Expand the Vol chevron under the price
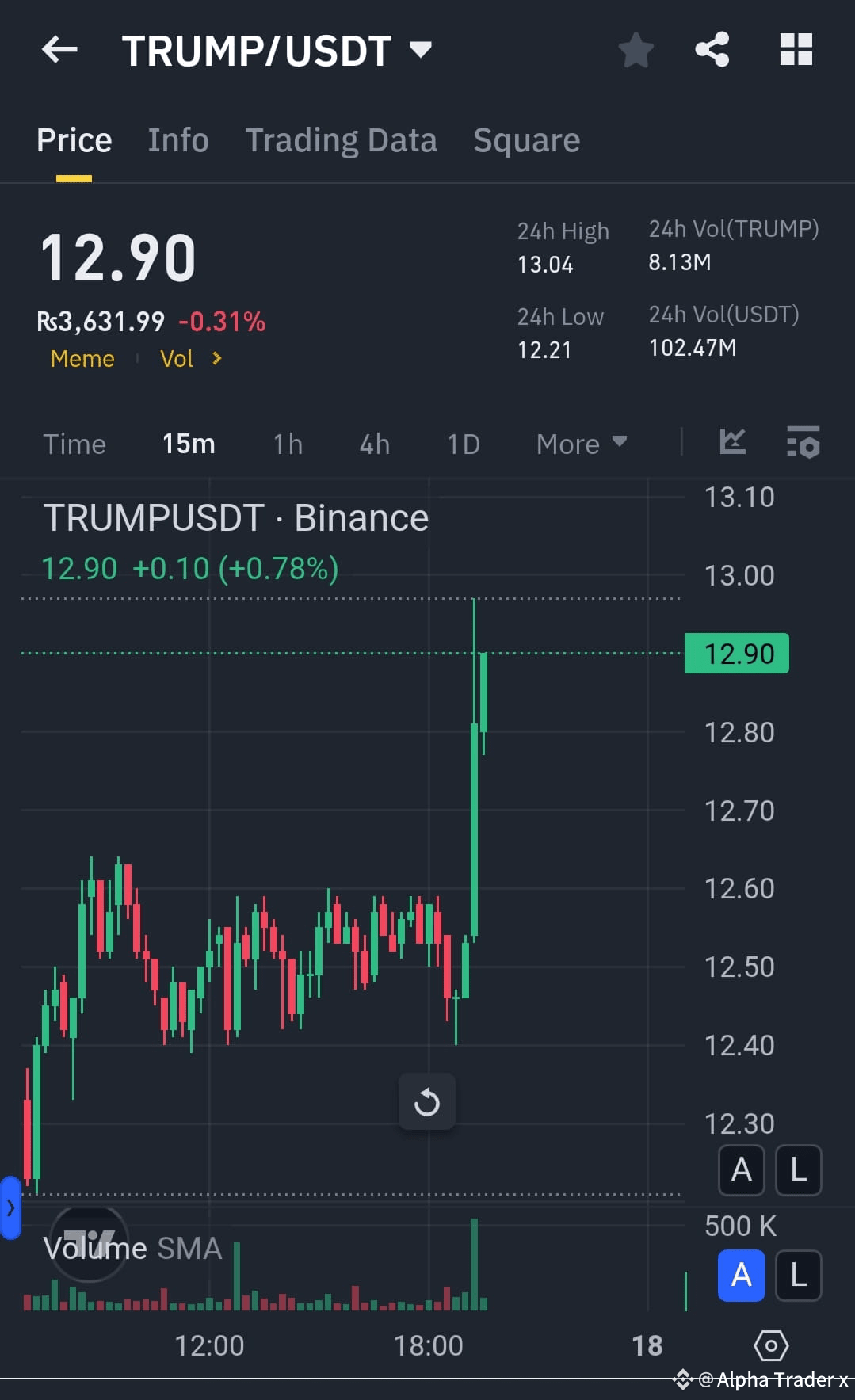855x1400 pixels. pyautogui.click(x=215, y=358)
